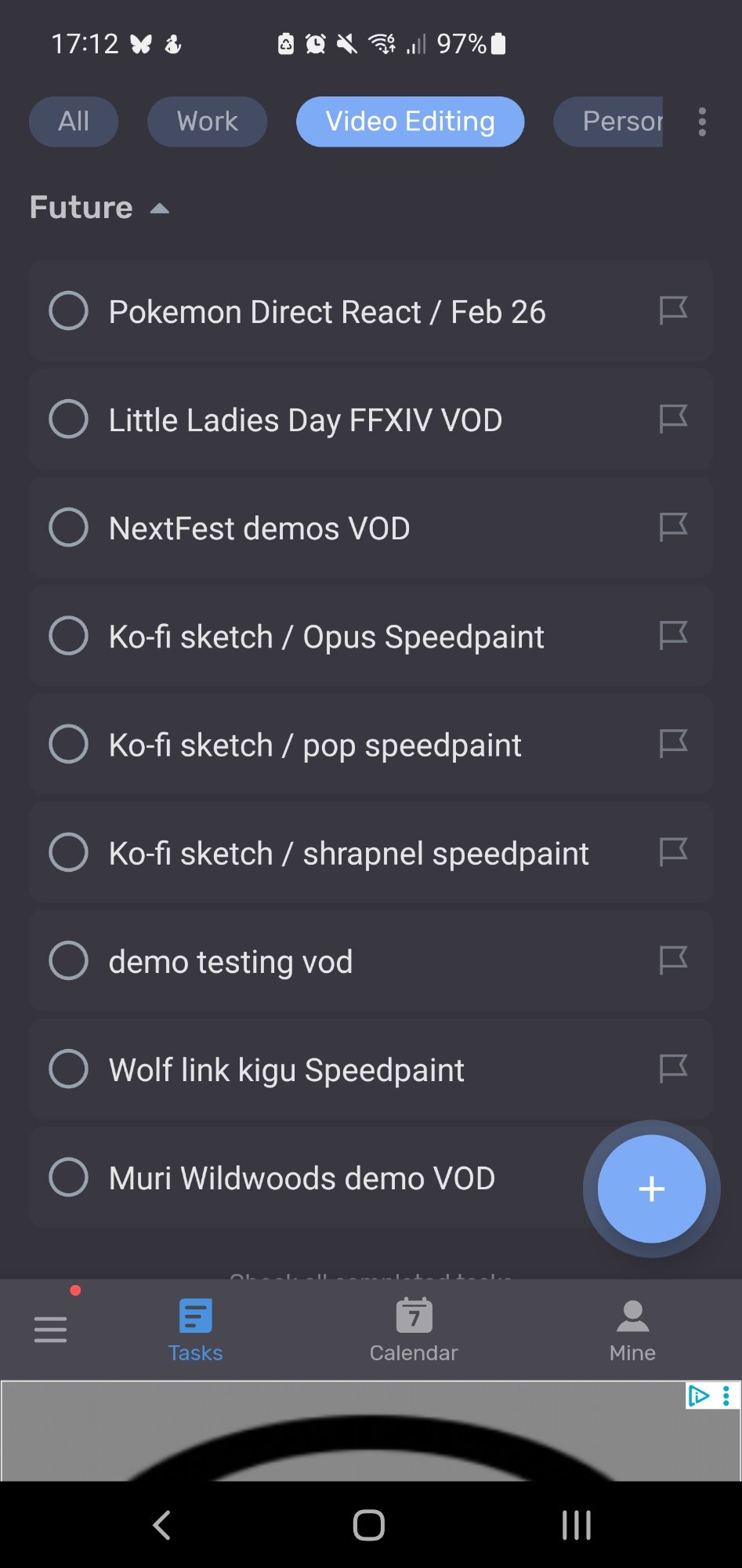Add a new task with the plus button
This screenshot has width=742, height=1568.
pyautogui.click(x=651, y=1189)
